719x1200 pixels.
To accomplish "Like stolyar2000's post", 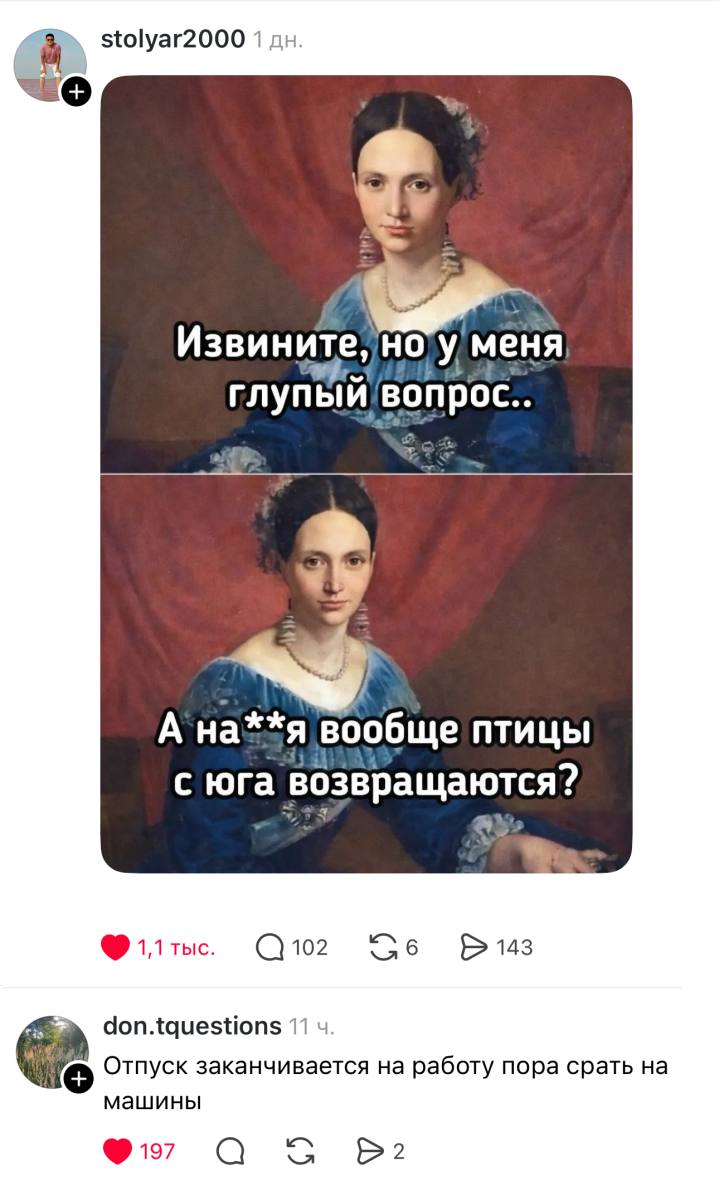I will [117, 947].
